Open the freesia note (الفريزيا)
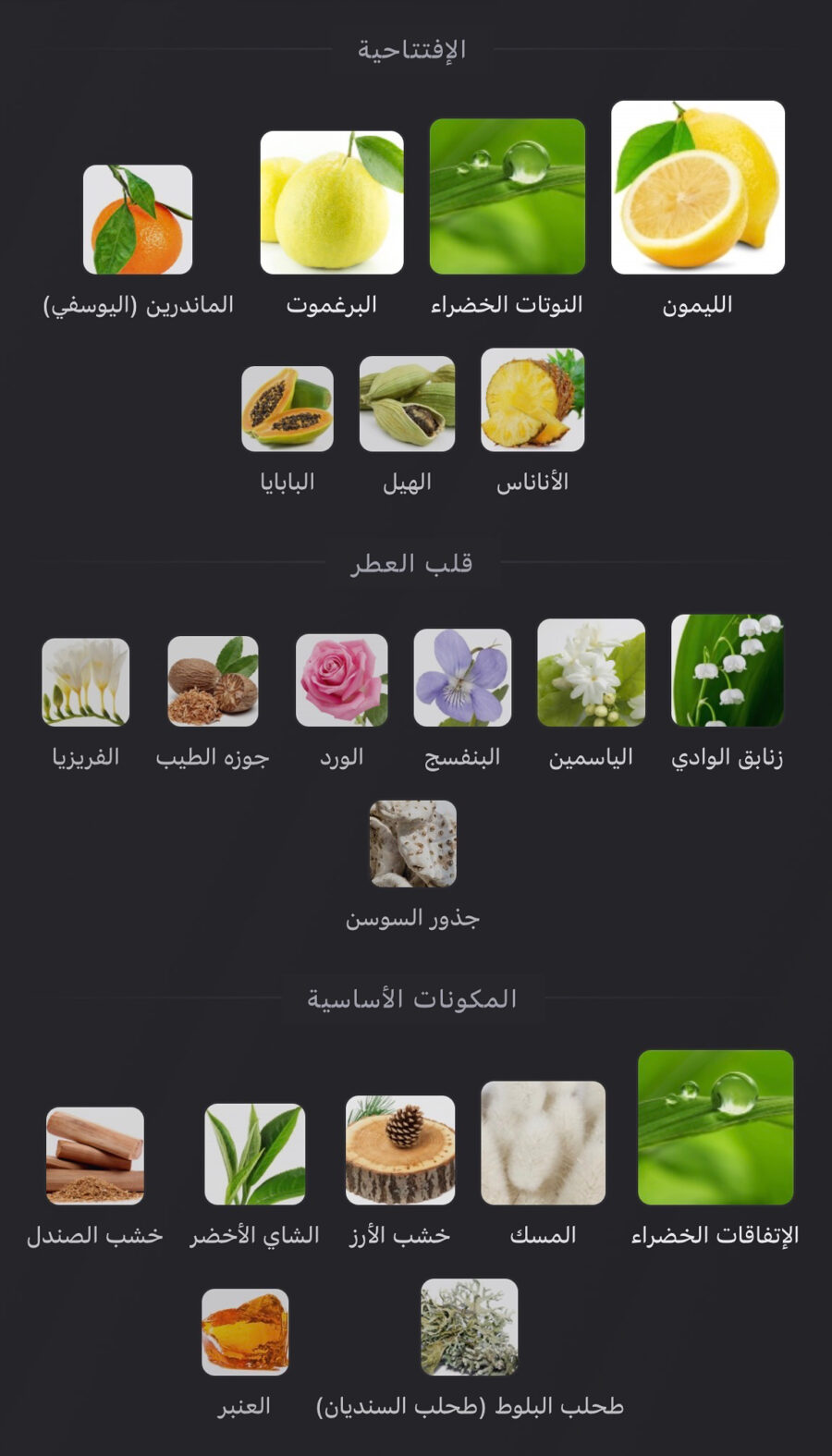832x1456 pixels. (x=86, y=681)
